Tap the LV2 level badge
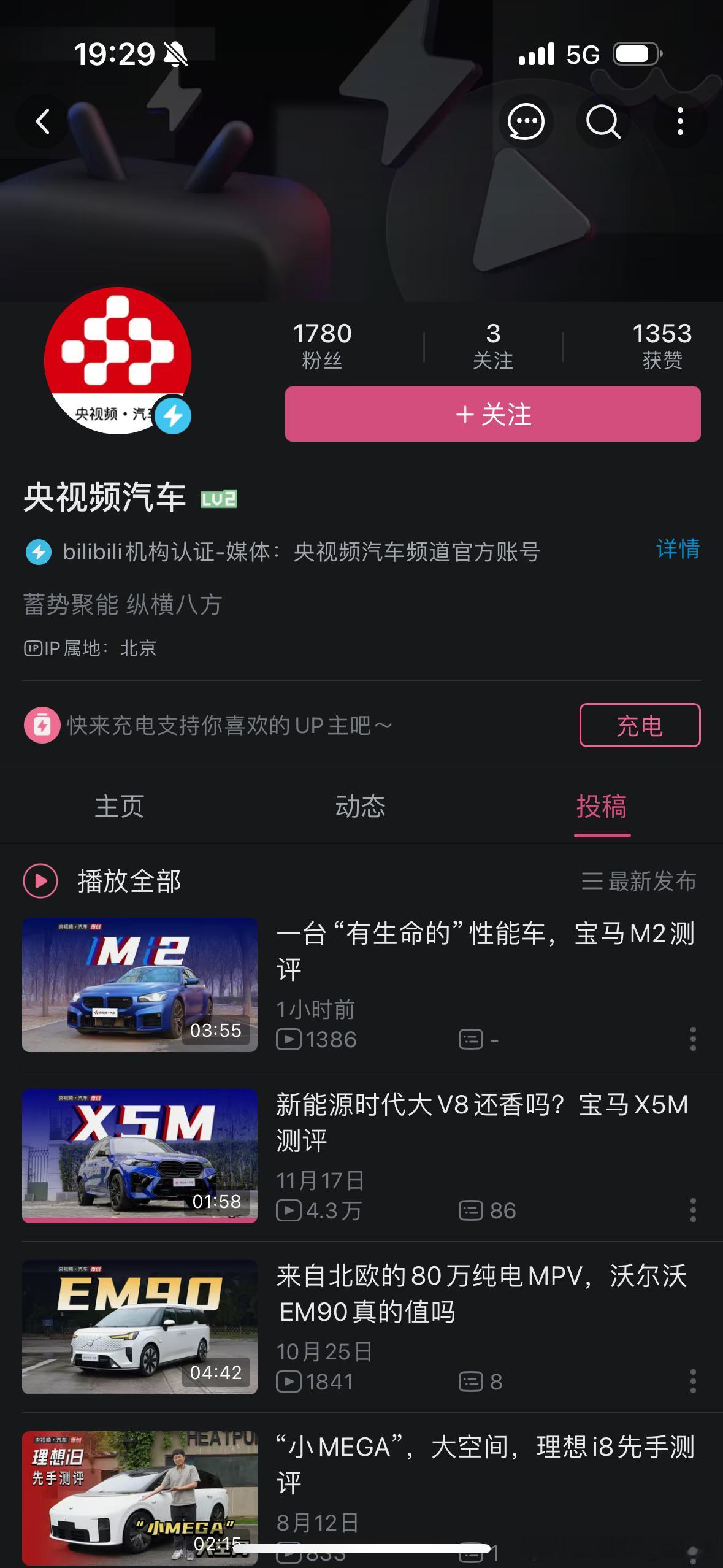Image resolution: width=723 pixels, height=1568 pixels. coord(218,499)
